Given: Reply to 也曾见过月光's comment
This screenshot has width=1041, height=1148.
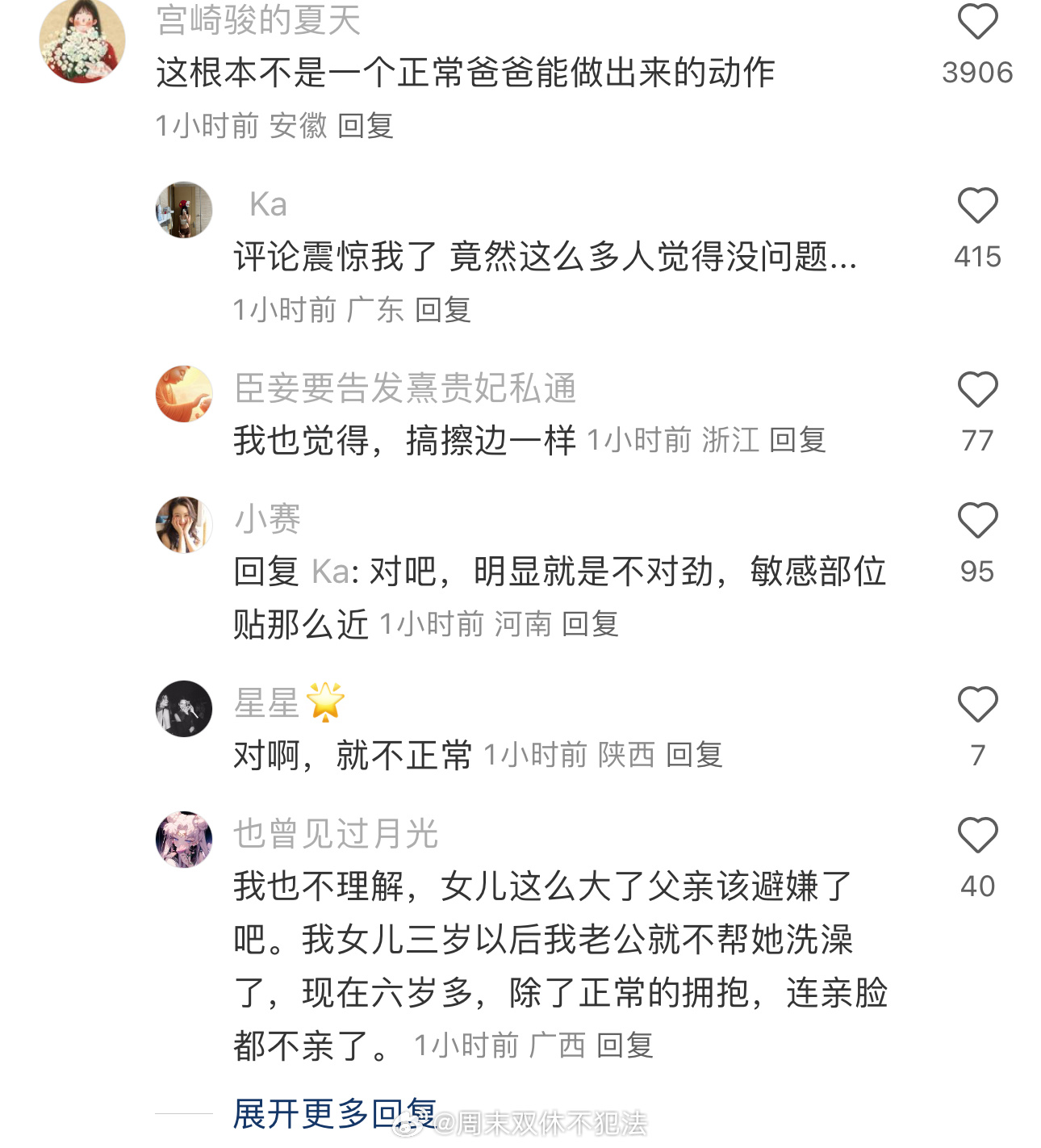Looking at the screenshot, I should [625, 1046].
